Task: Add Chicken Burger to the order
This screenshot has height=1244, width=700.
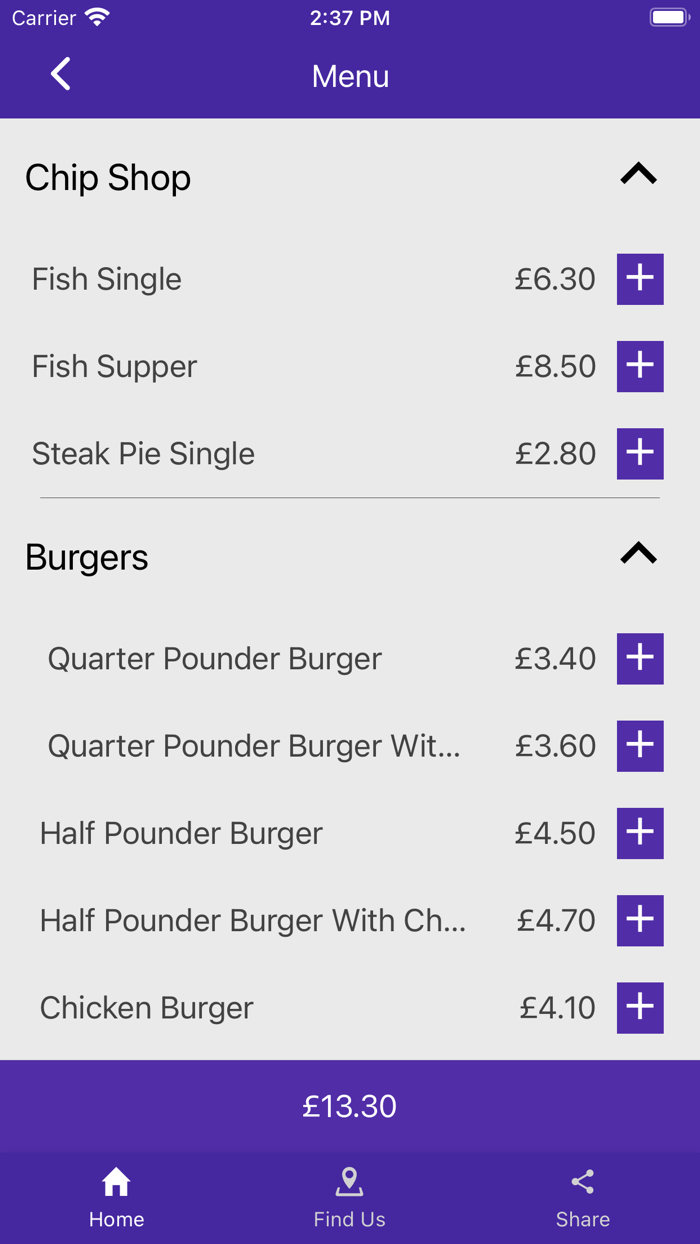Action: pyautogui.click(x=640, y=1007)
